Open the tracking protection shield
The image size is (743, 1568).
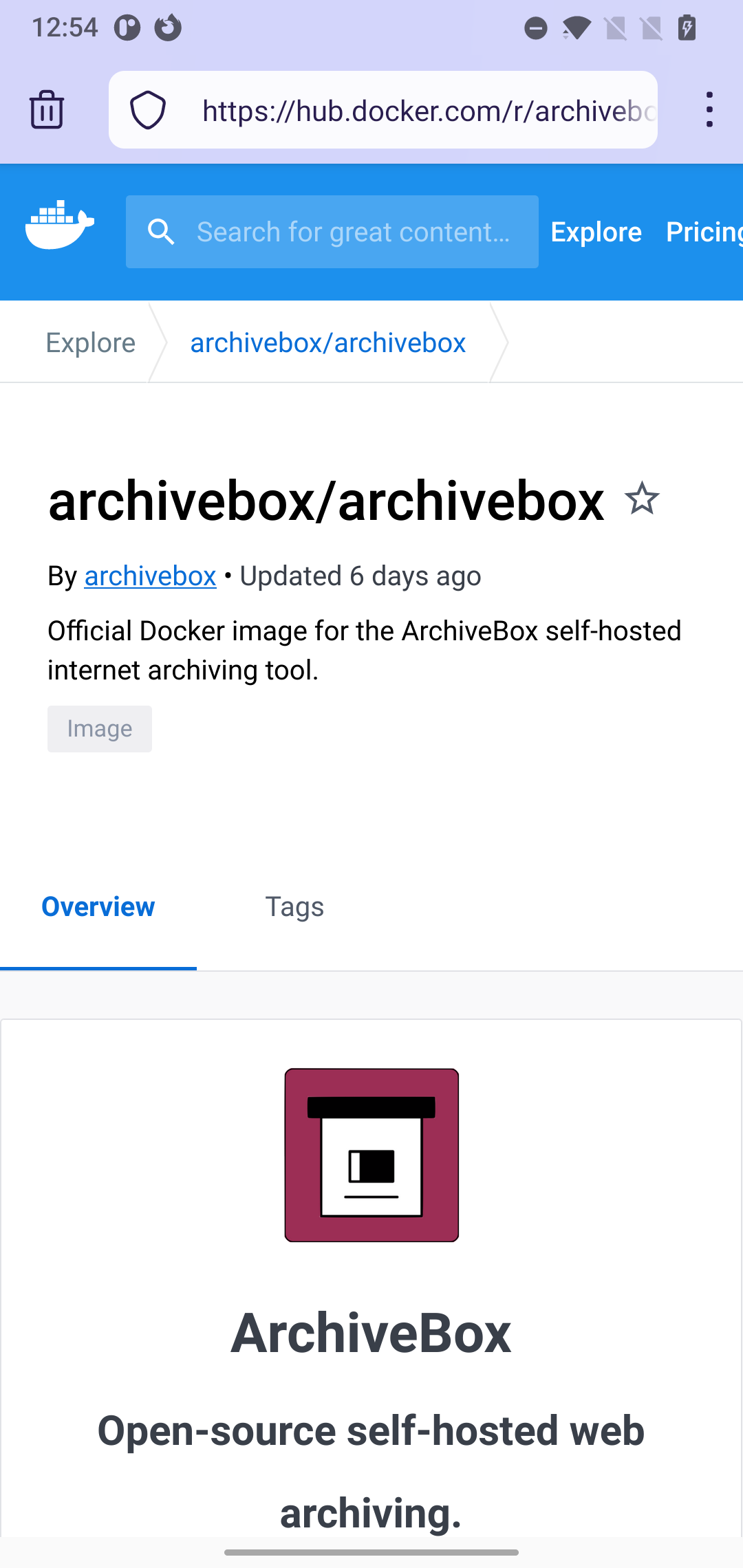(x=148, y=110)
